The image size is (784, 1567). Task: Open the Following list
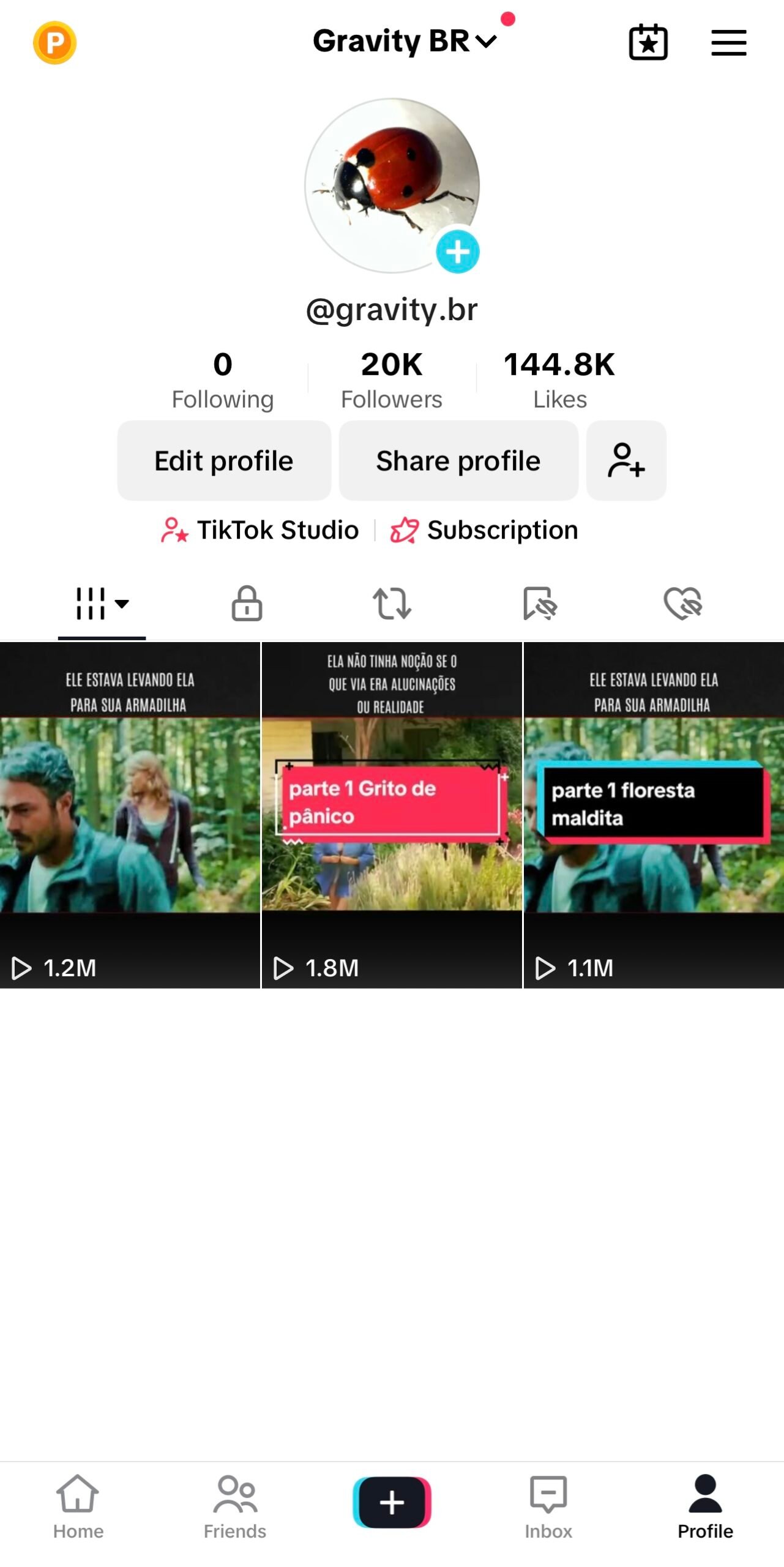(x=223, y=379)
